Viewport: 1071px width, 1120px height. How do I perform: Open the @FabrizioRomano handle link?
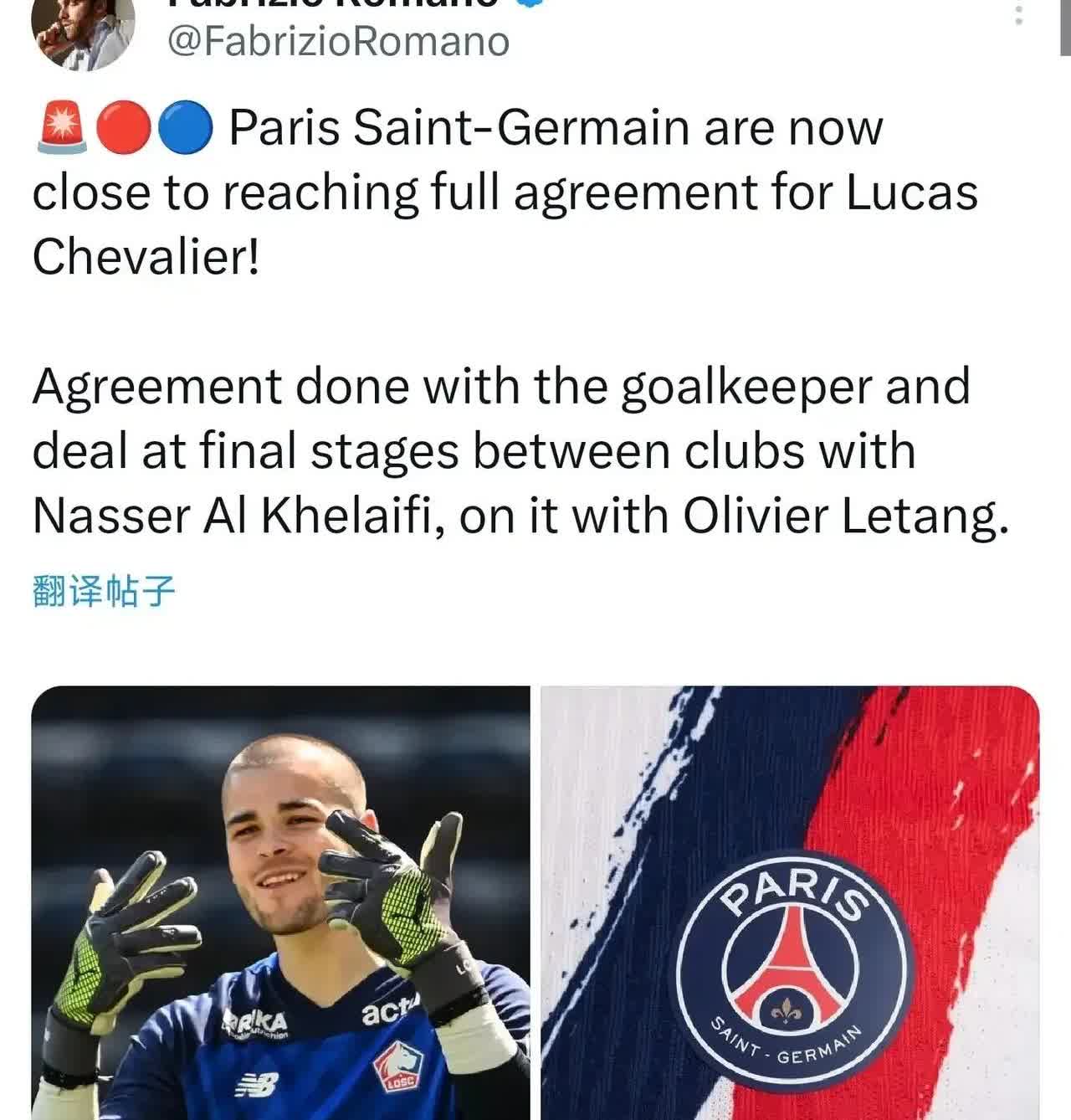(338, 41)
